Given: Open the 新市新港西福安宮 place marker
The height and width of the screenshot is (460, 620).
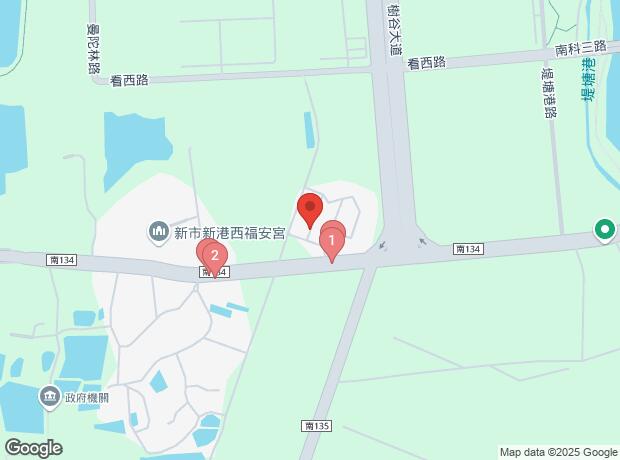Looking at the screenshot, I should pyautogui.click(x=159, y=233).
